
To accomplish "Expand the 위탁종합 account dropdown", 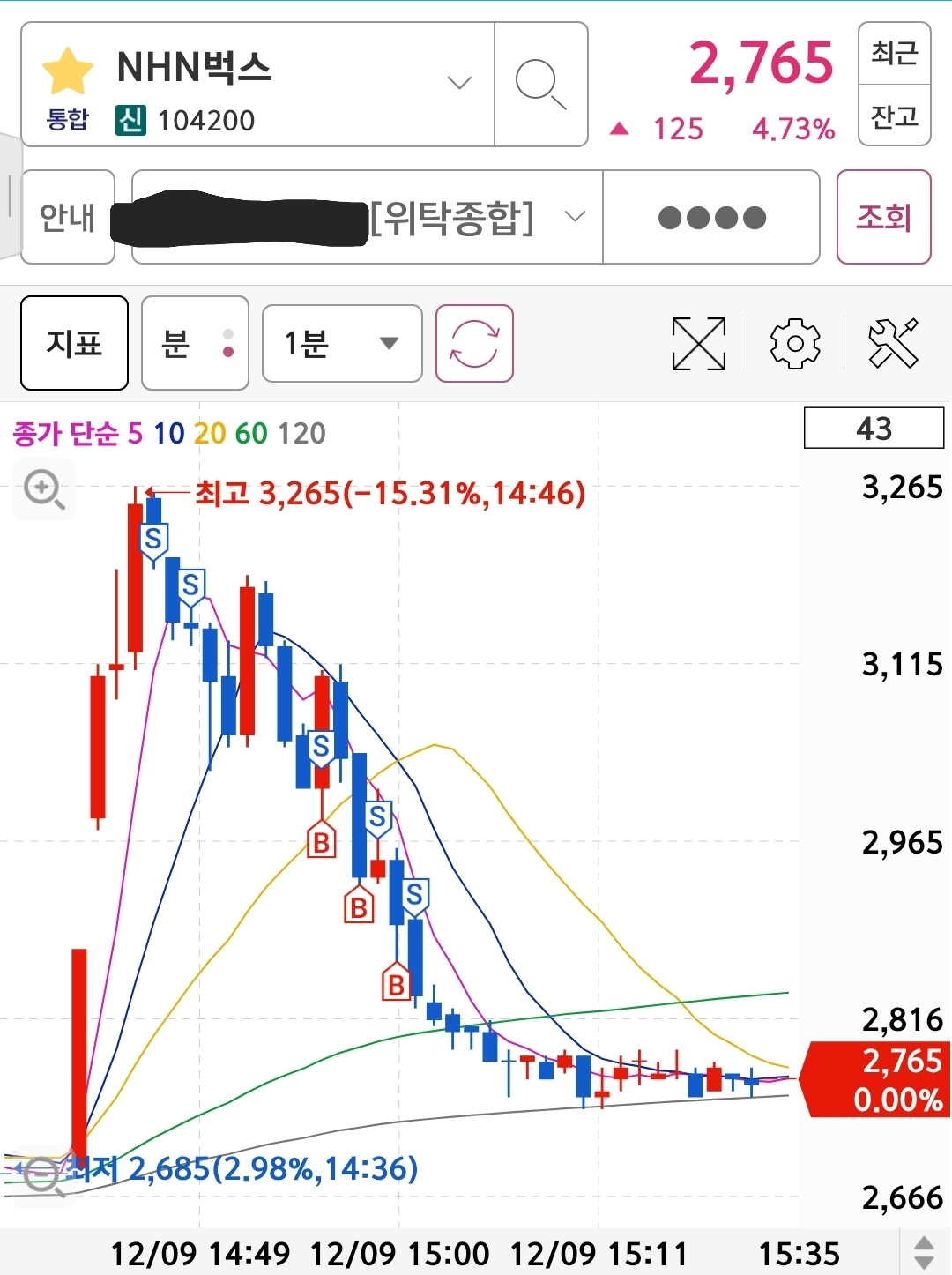I will pyautogui.click(x=575, y=217).
